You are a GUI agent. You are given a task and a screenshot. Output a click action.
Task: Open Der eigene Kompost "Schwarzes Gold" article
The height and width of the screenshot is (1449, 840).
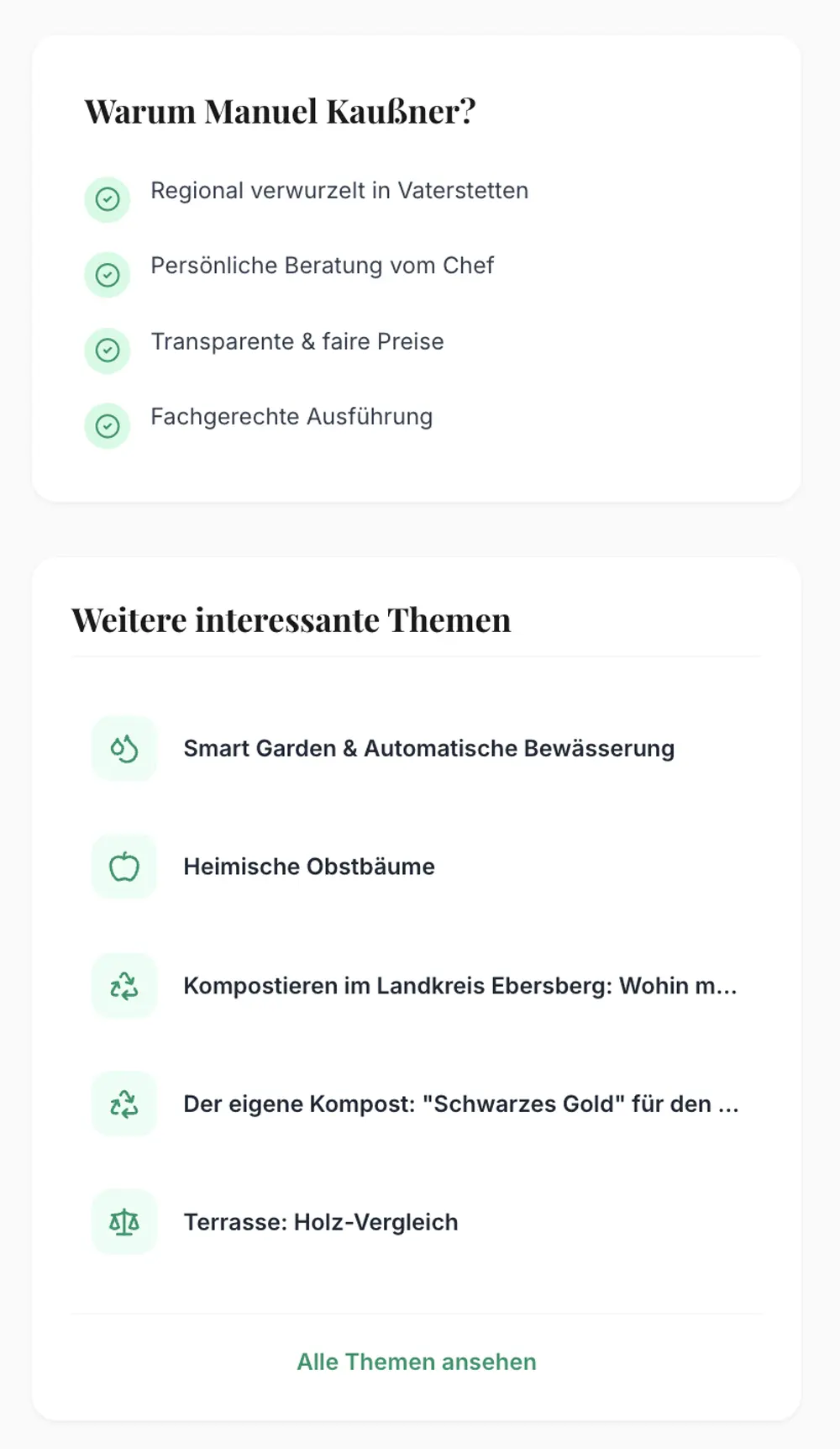[x=460, y=1104]
